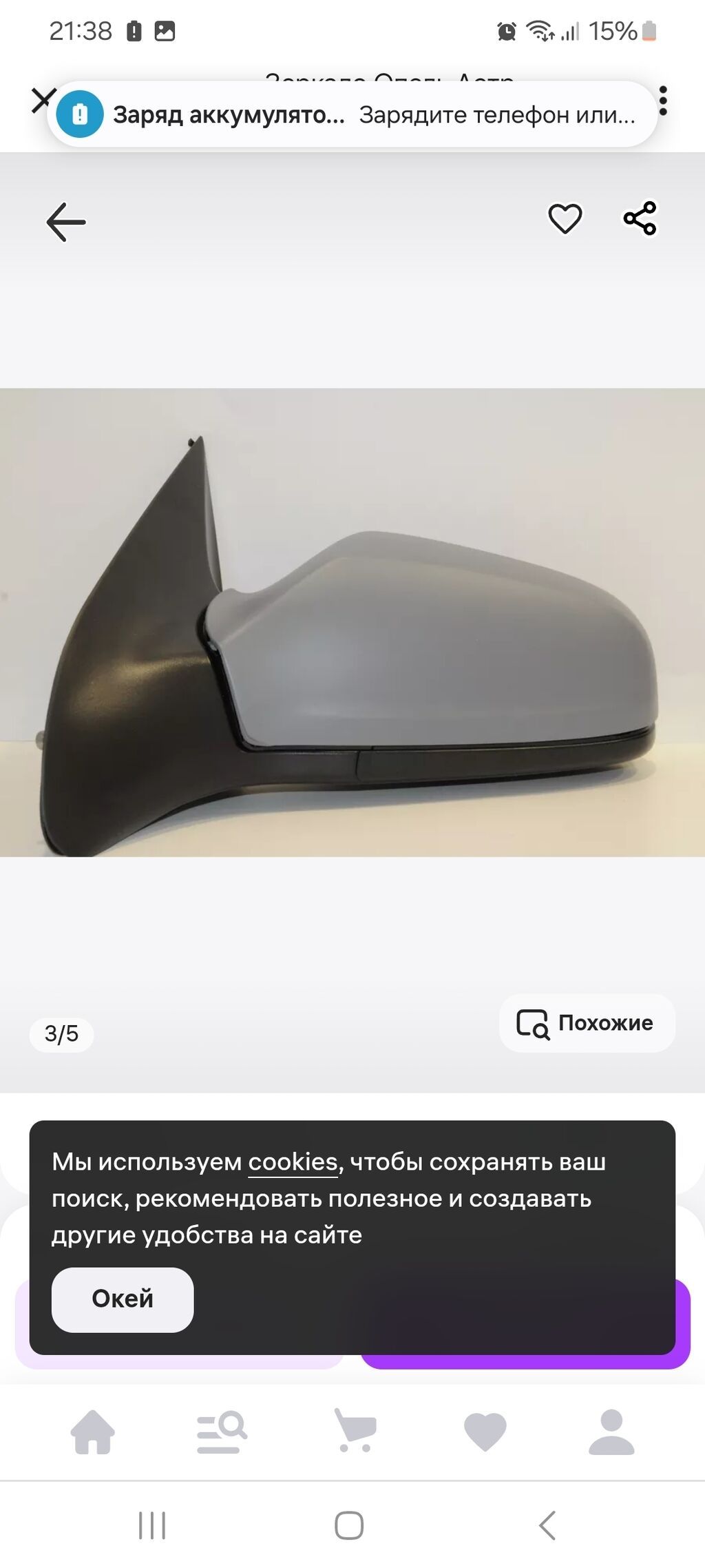Viewport: 705px width, 1568px height.
Task: Find similar items with Похожие
Action: tap(587, 1023)
